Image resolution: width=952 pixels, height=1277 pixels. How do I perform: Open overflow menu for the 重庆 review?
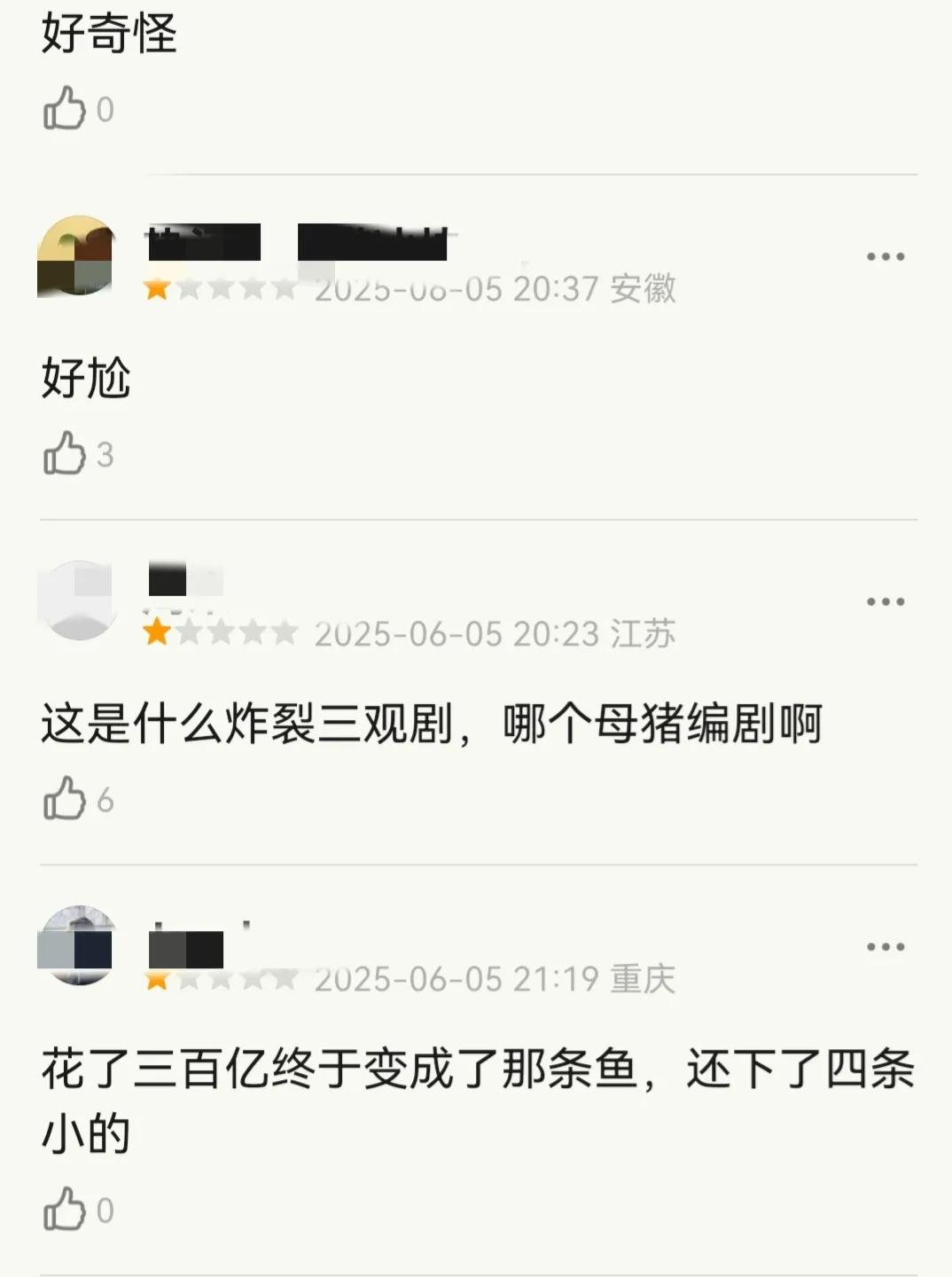(x=885, y=947)
